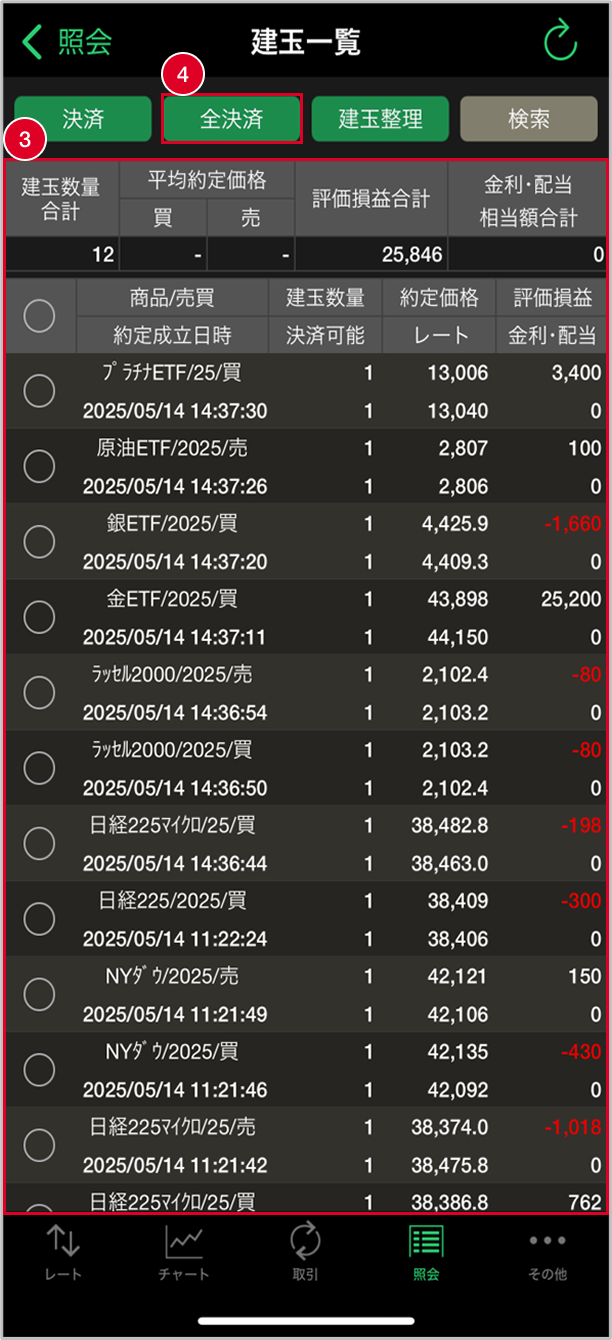Open 建玉整理

point(380,119)
